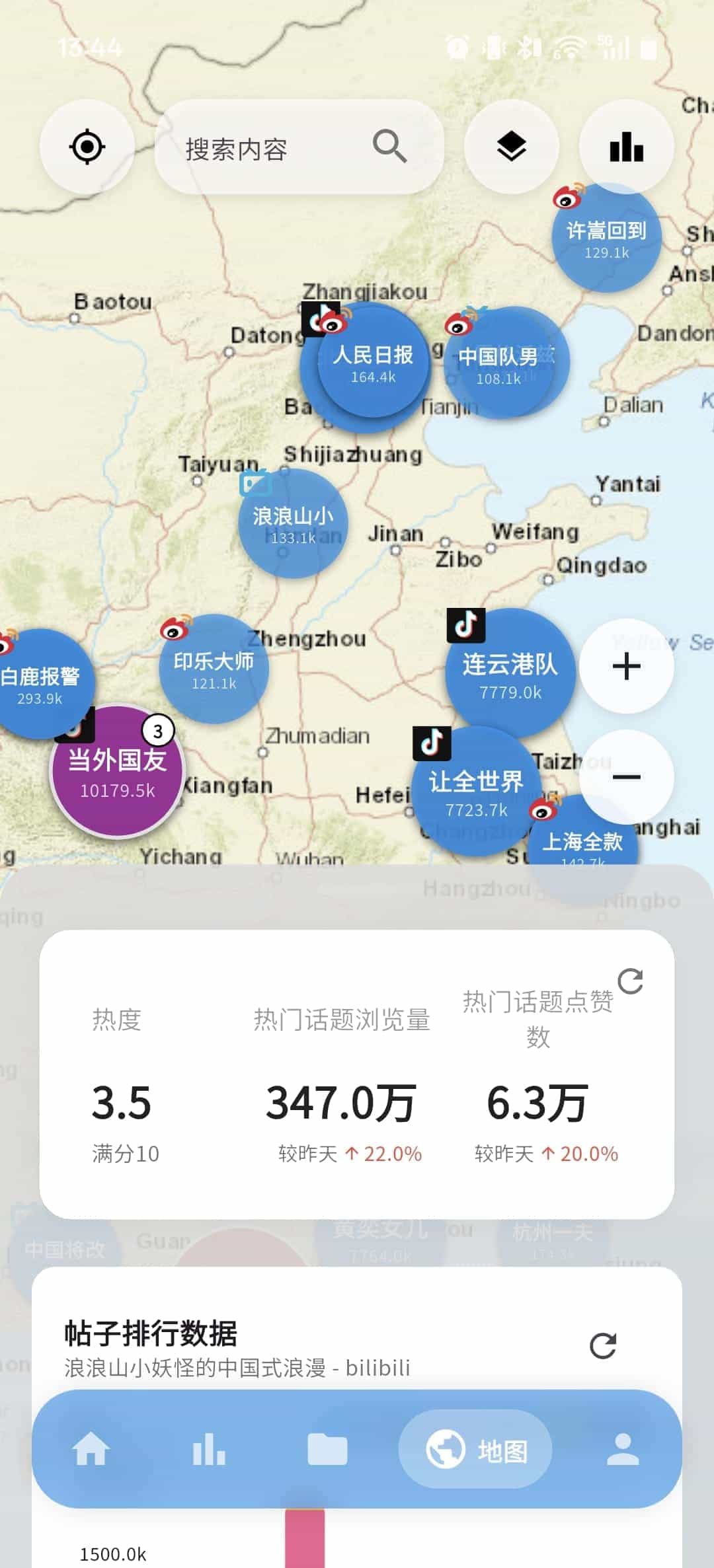Zoom in with the plus button
This screenshot has width=714, height=1568.
click(626, 666)
